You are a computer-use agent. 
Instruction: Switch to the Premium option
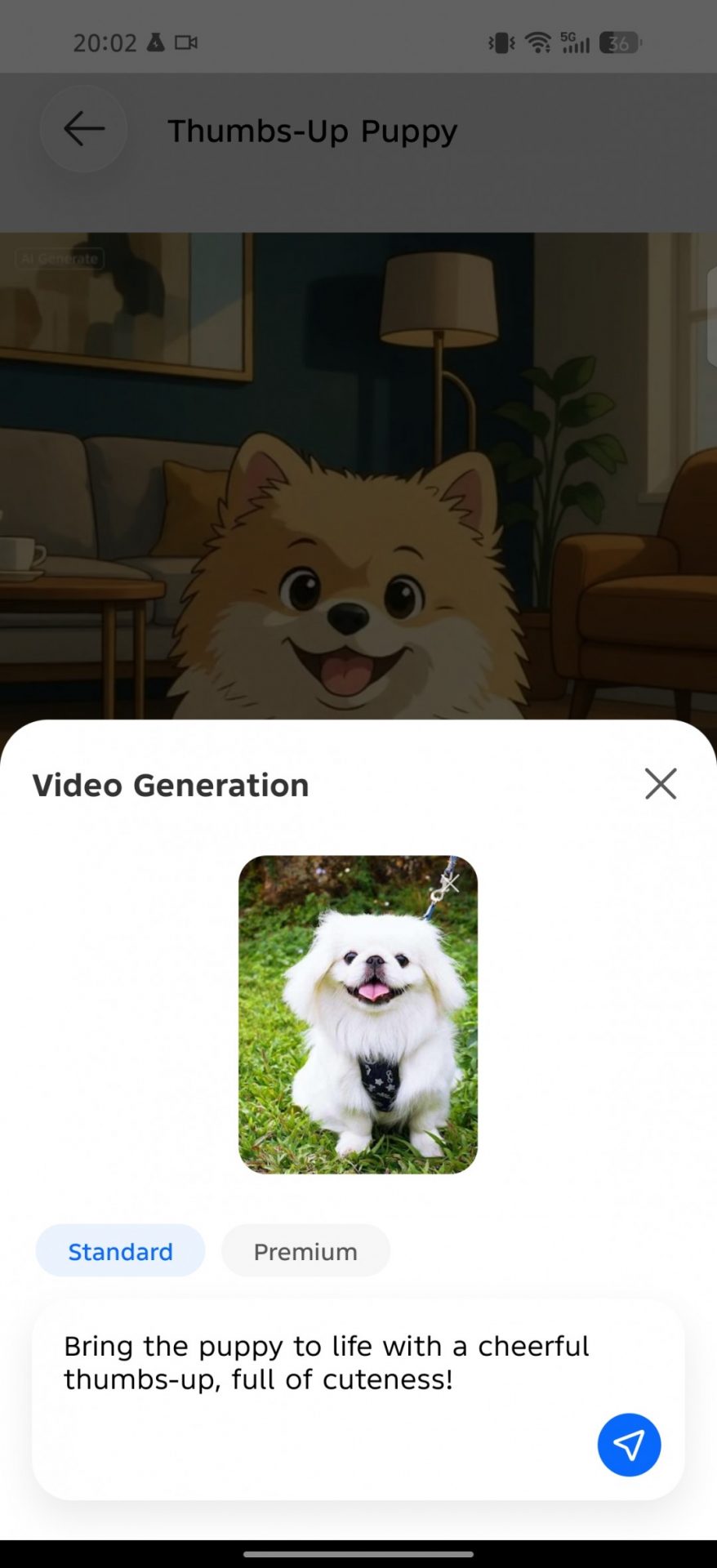pos(305,1251)
